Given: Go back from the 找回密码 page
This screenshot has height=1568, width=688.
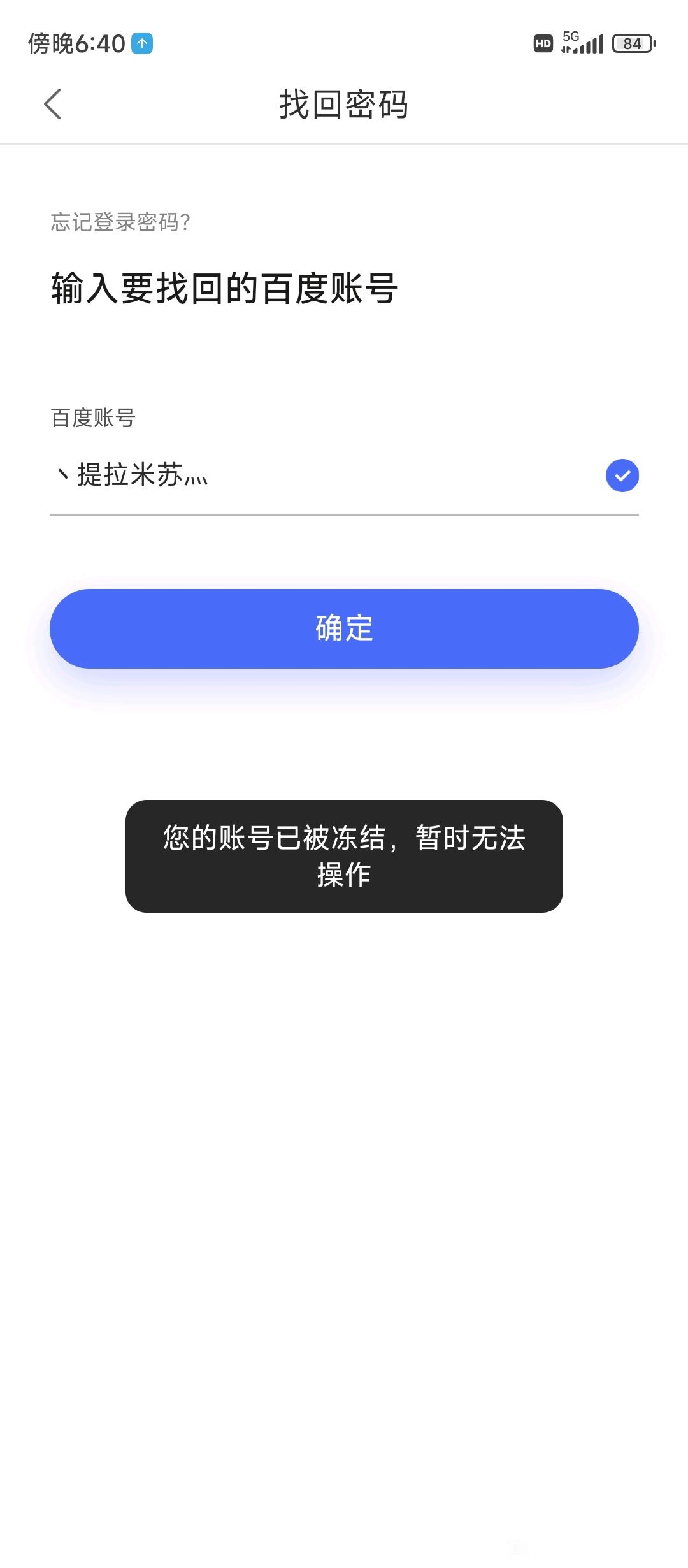Looking at the screenshot, I should (x=53, y=104).
